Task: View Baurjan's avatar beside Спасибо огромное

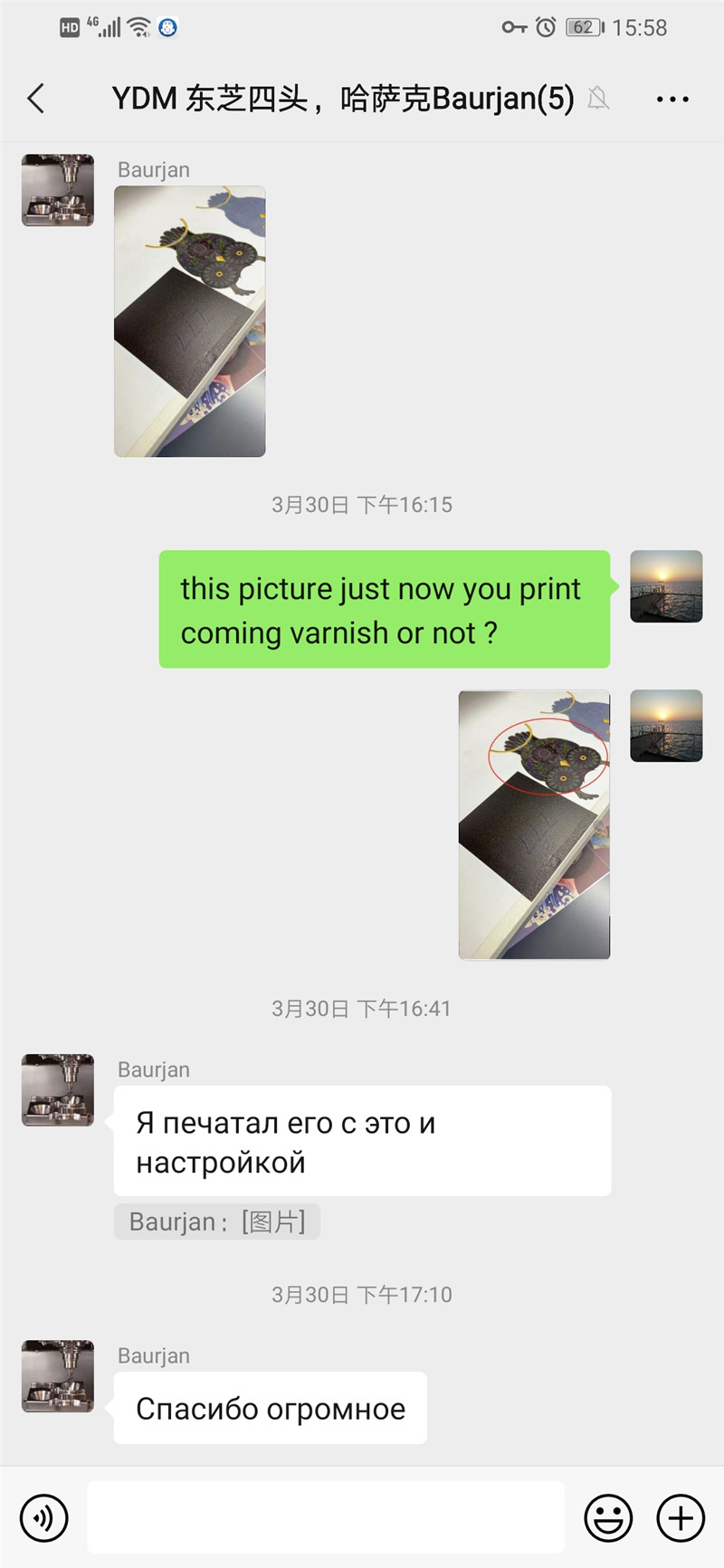Action: click(x=58, y=1376)
